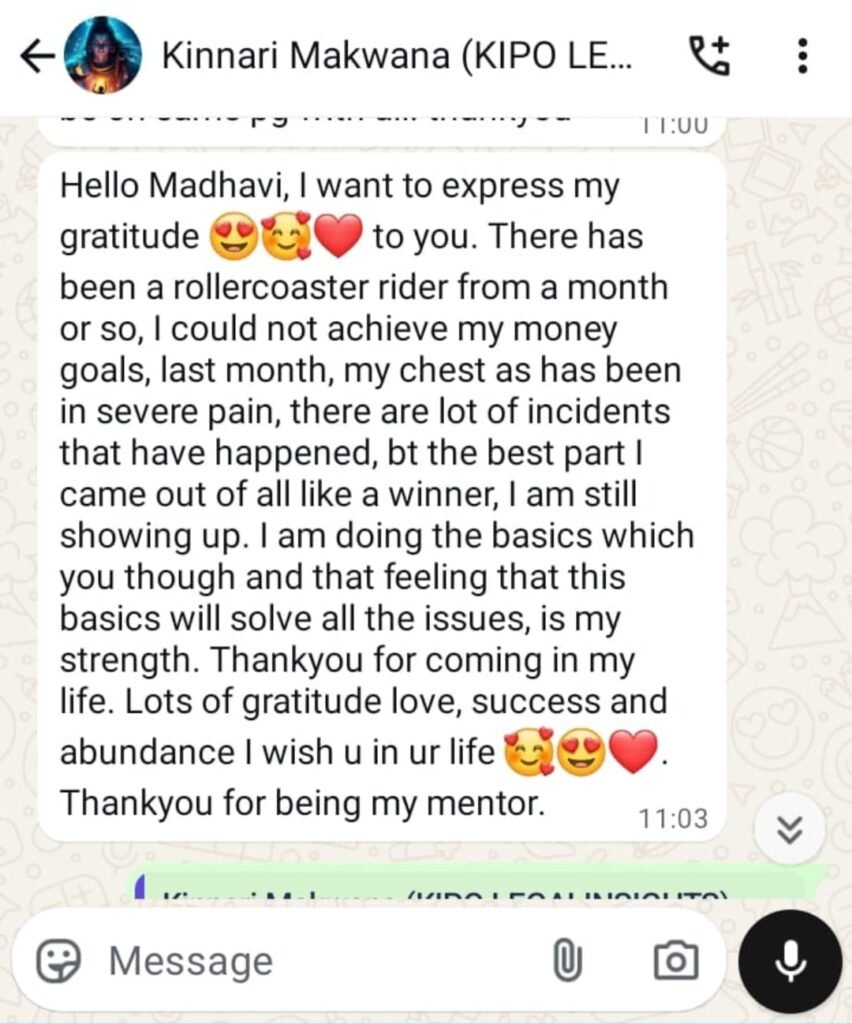Open Kinnari Makwana's contact info
This screenshot has height=1024, width=852.
coord(396,56)
